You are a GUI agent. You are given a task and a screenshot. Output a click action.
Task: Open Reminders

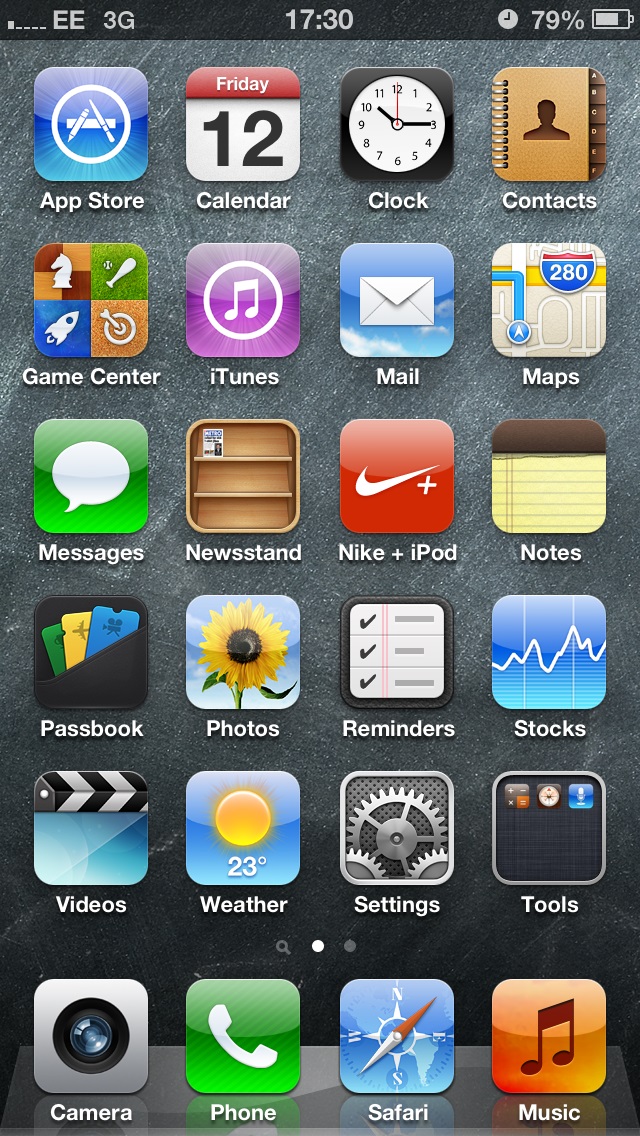pyautogui.click(x=397, y=652)
